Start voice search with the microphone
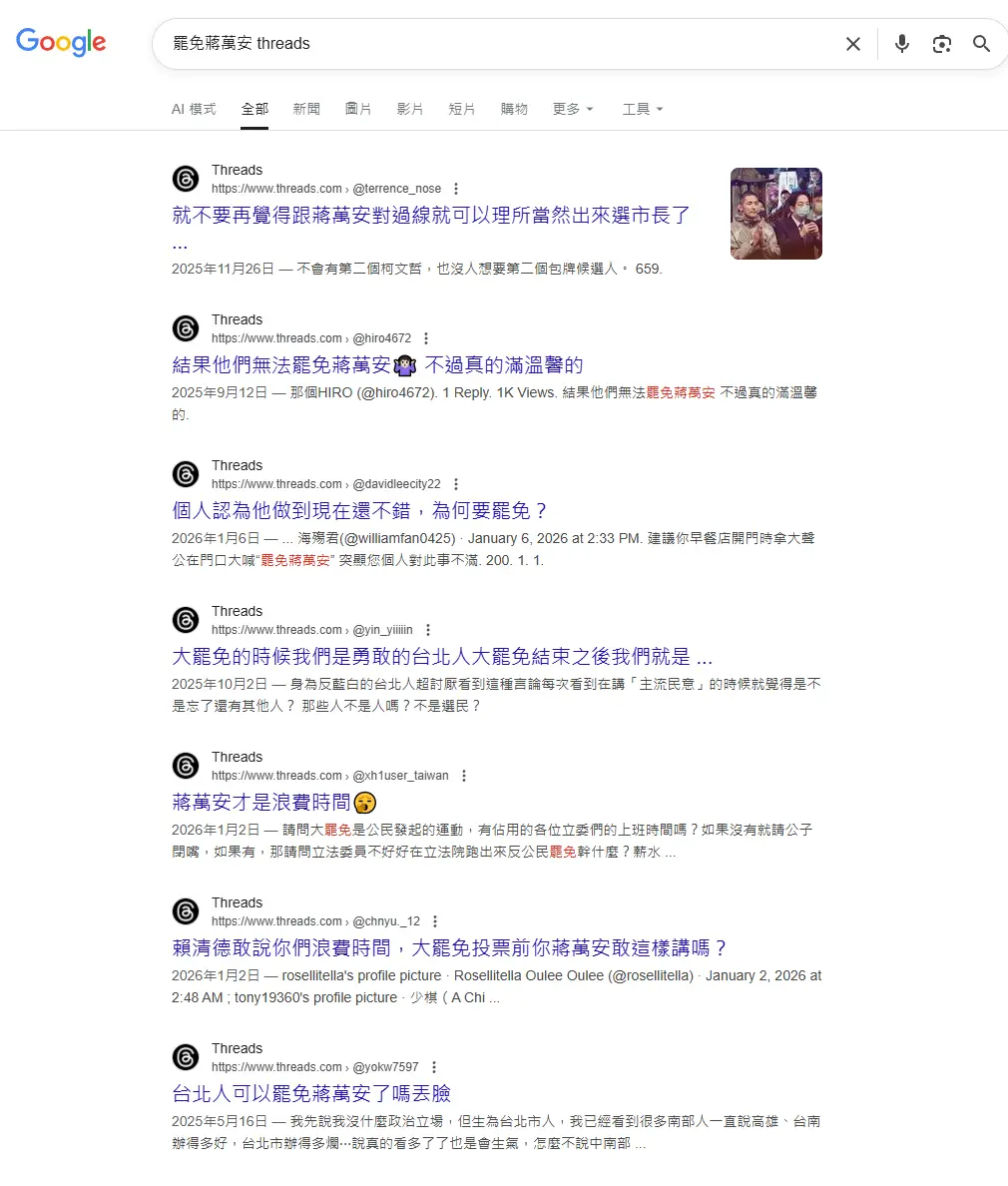 point(901,44)
